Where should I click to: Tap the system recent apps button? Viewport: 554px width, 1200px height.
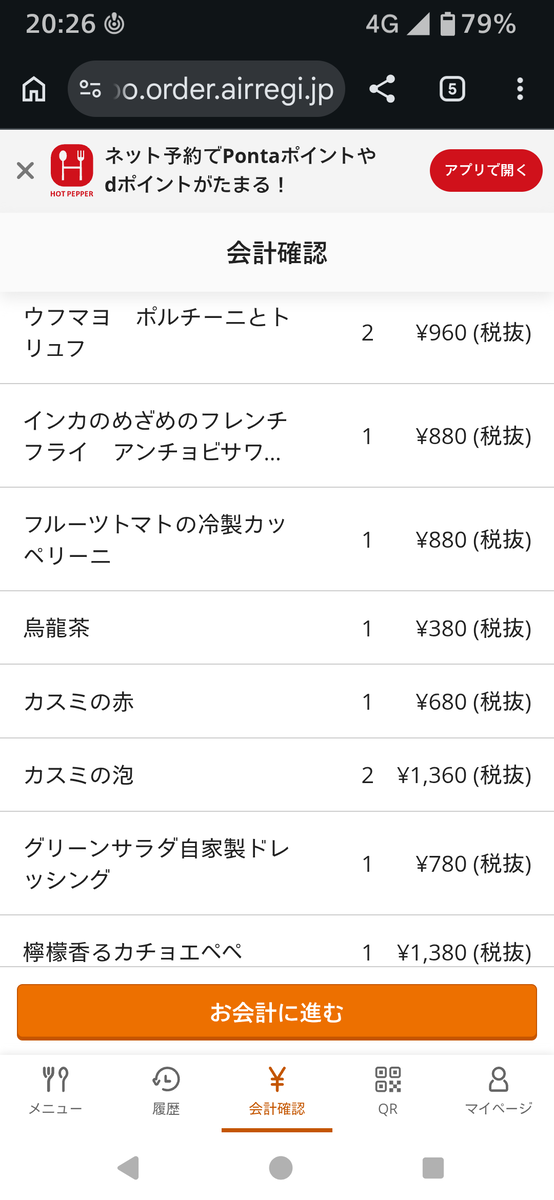(x=433, y=1167)
